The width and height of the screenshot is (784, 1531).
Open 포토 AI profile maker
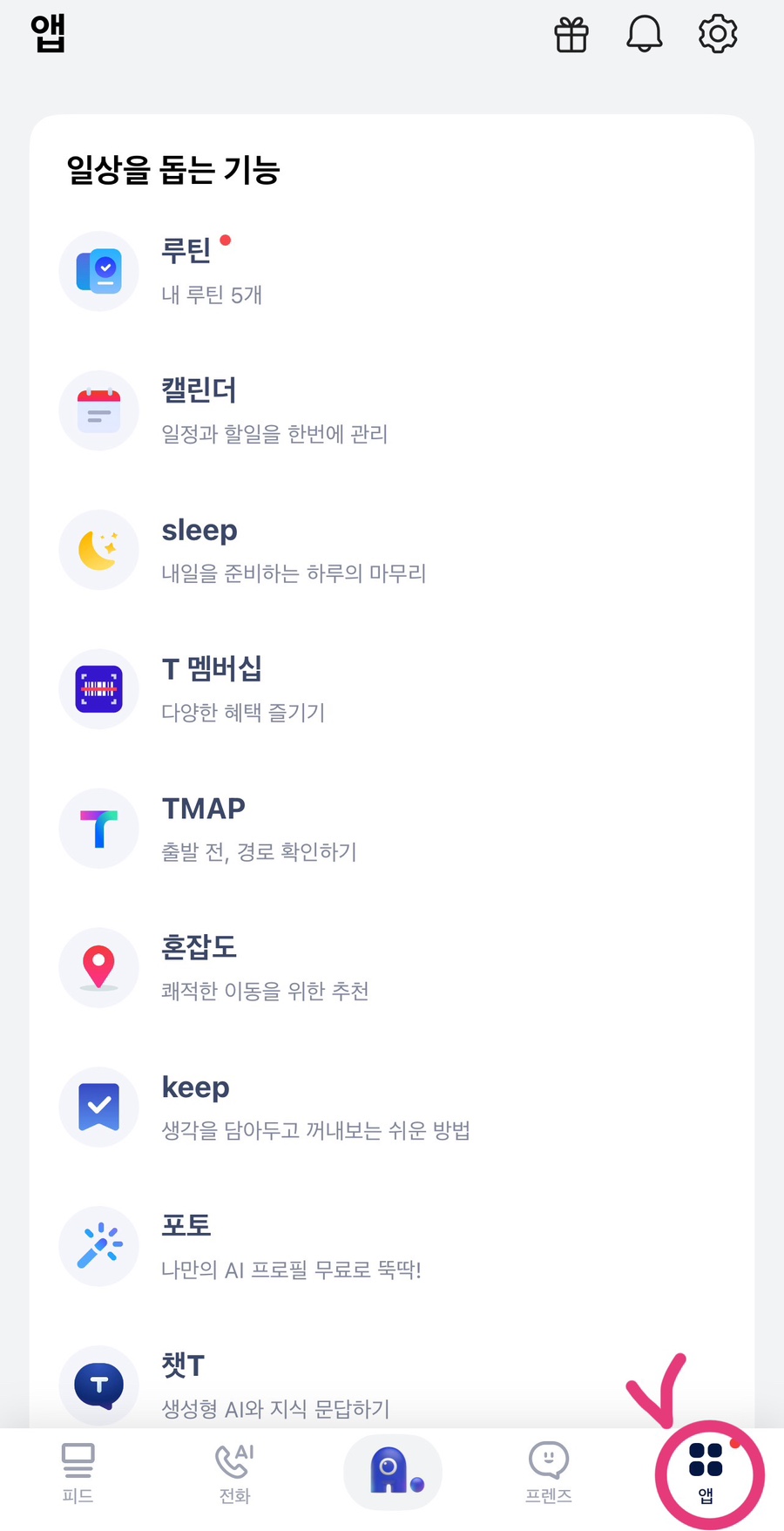point(392,1247)
